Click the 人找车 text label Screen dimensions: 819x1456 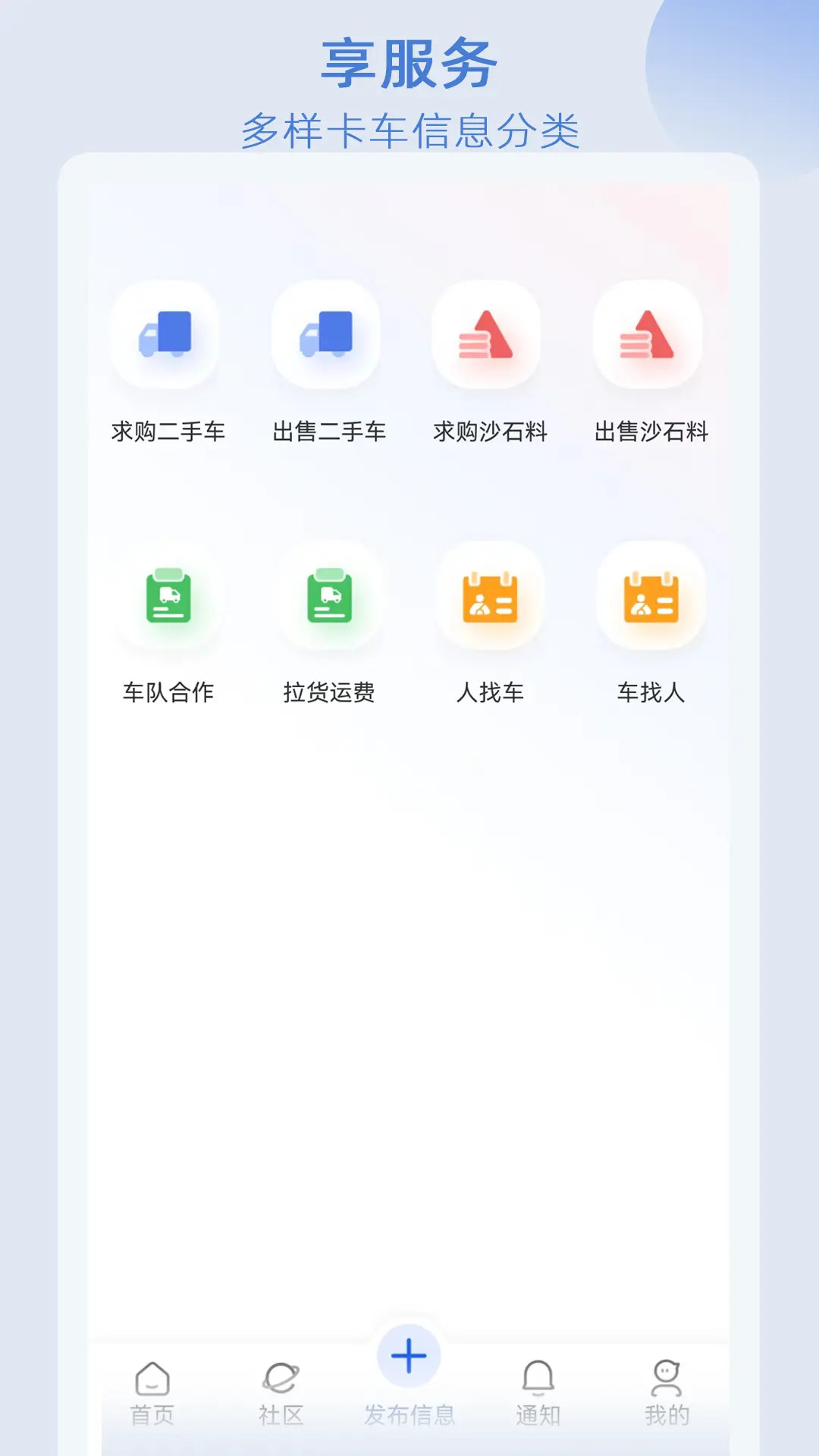click(491, 691)
